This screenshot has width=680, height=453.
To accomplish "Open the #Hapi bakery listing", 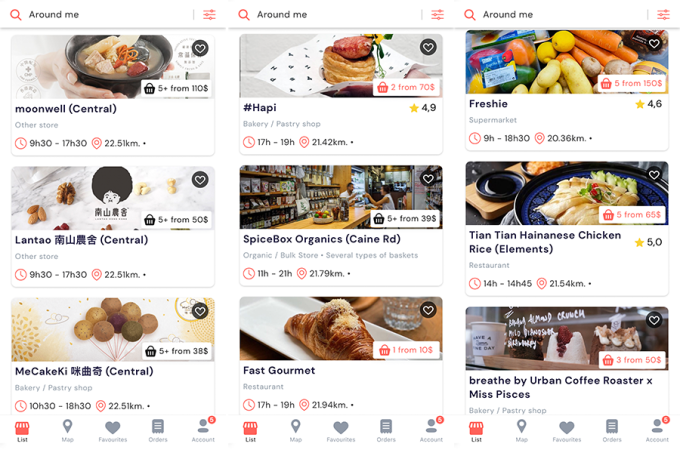I will 340,108.
